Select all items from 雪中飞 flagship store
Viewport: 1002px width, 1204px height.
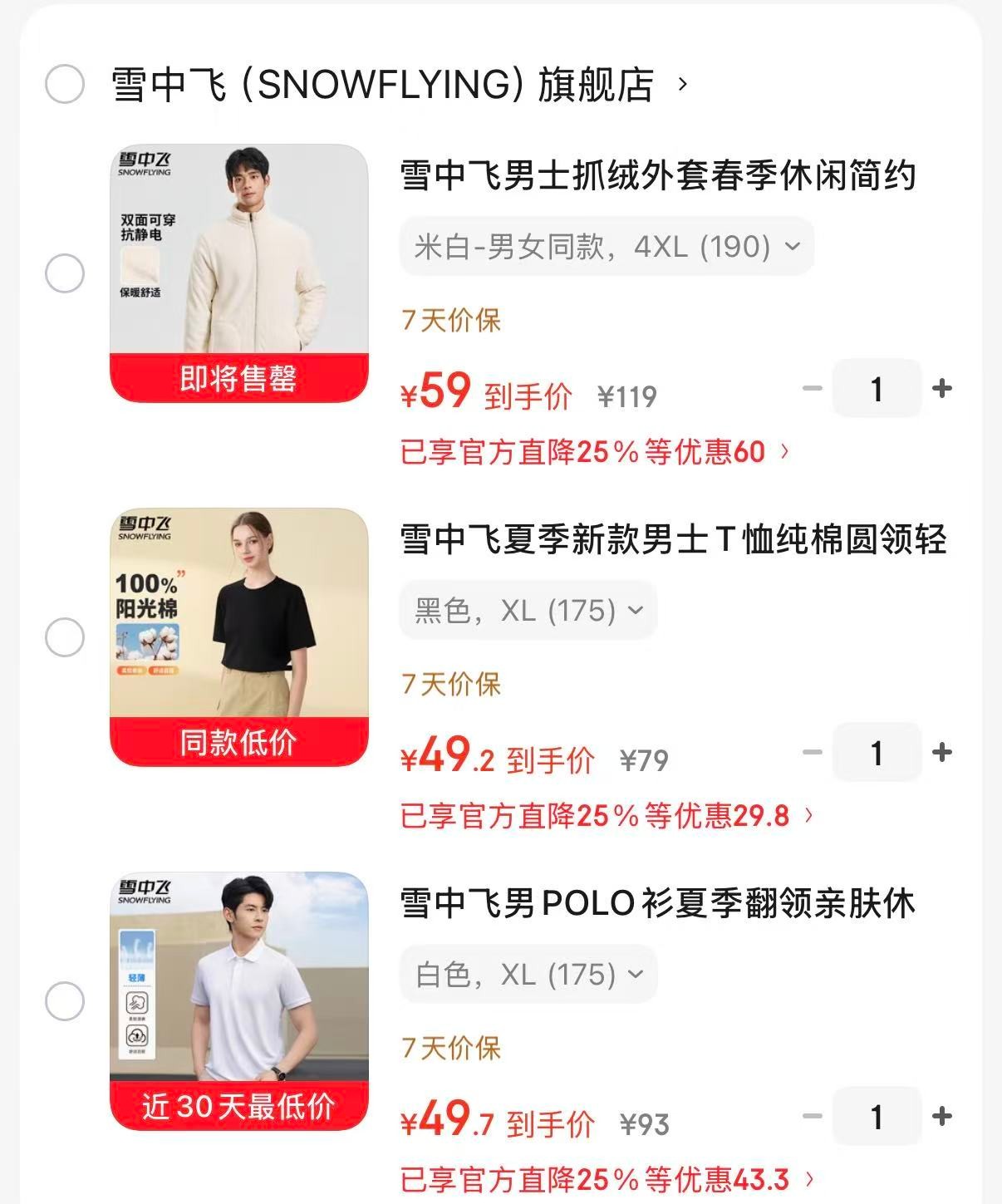65,84
